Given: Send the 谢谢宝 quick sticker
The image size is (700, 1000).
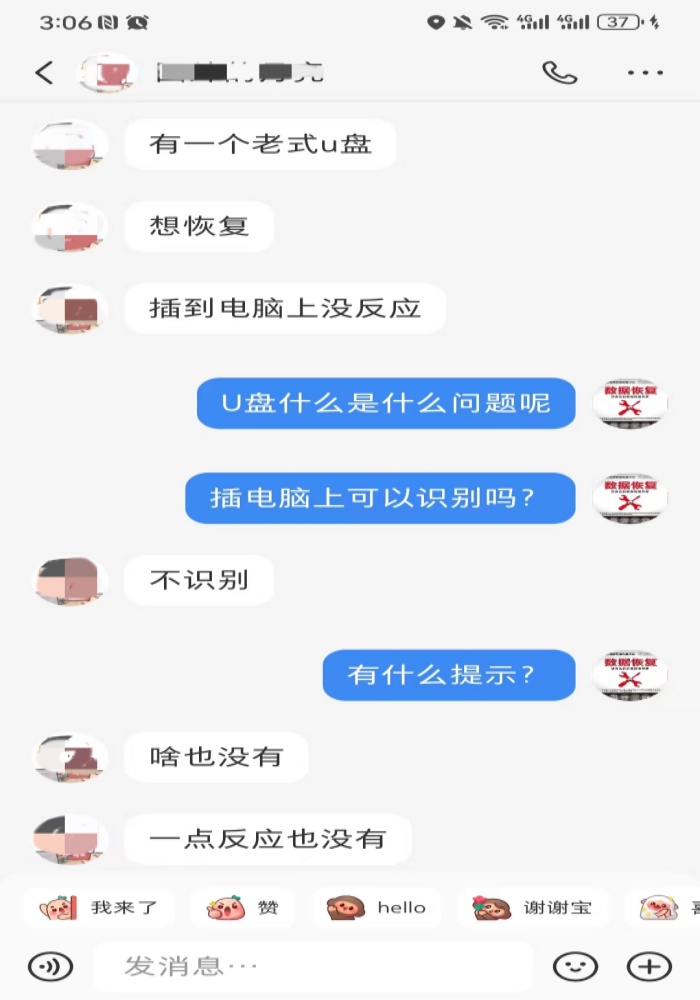Looking at the screenshot, I should [531, 908].
